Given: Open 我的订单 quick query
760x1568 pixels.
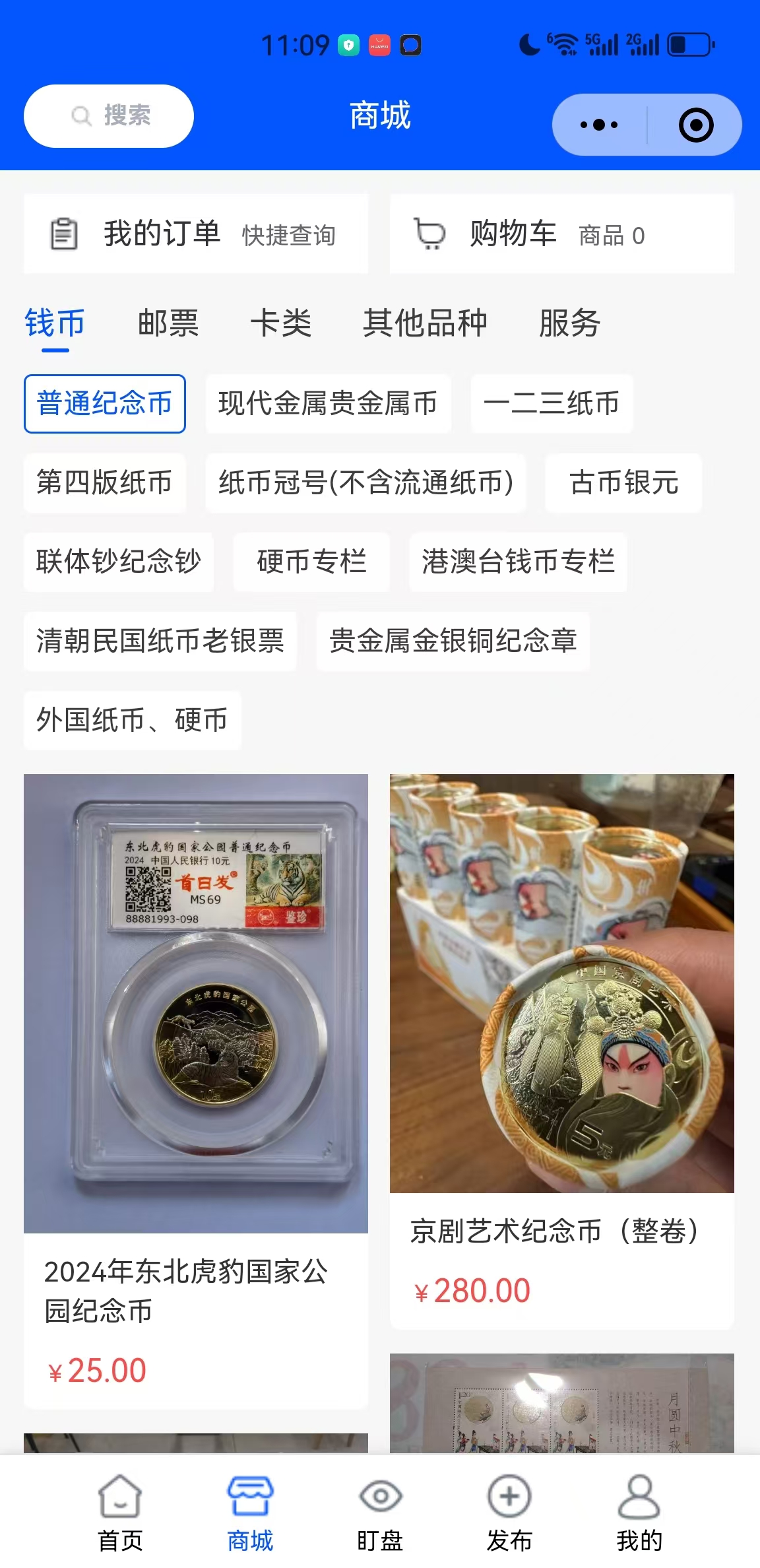Looking at the screenshot, I should coord(195,234).
